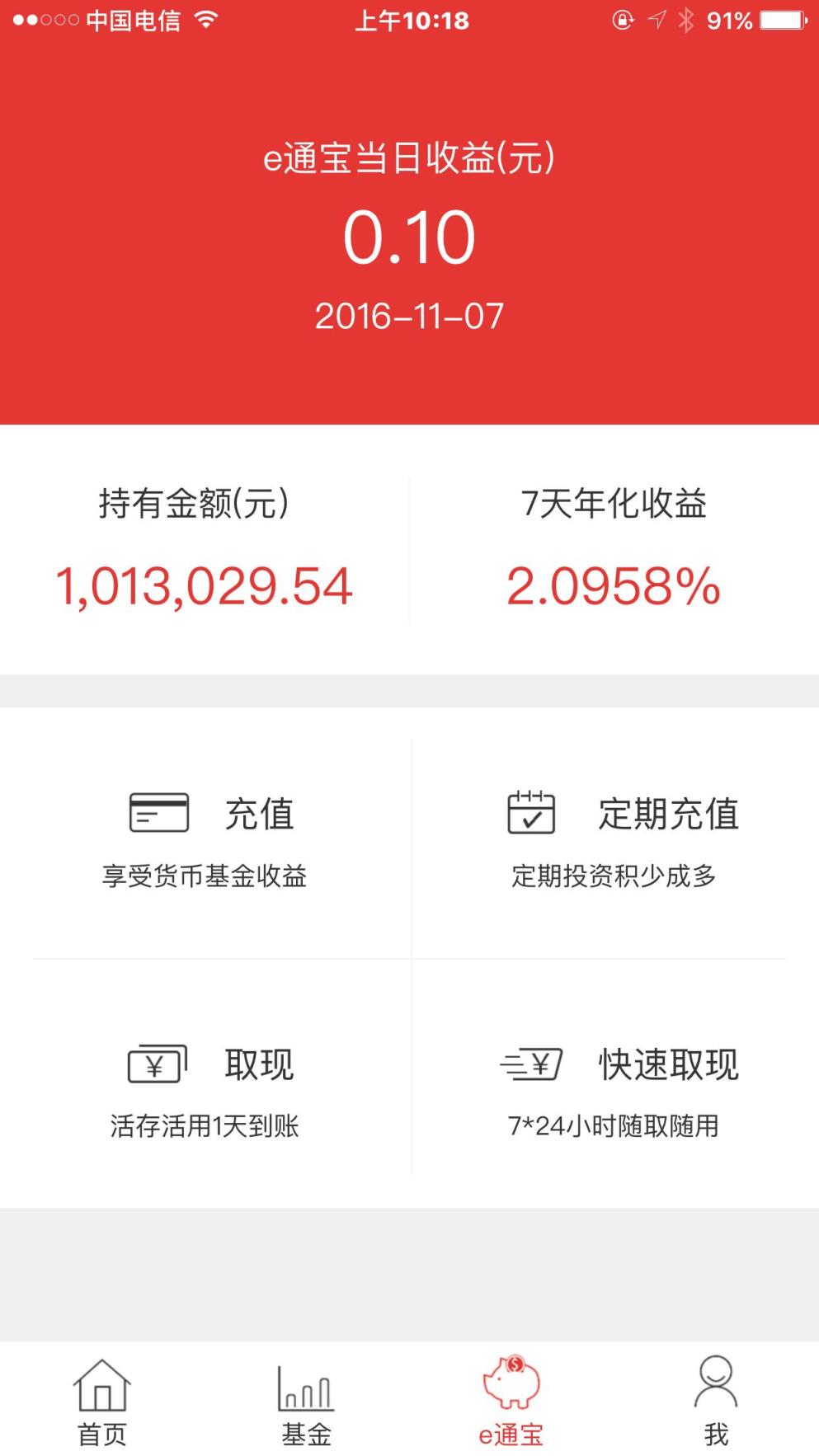Tap 7*24小时随取随用 description text
Viewport: 819px width, 1456px height.
coord(613,1123)
